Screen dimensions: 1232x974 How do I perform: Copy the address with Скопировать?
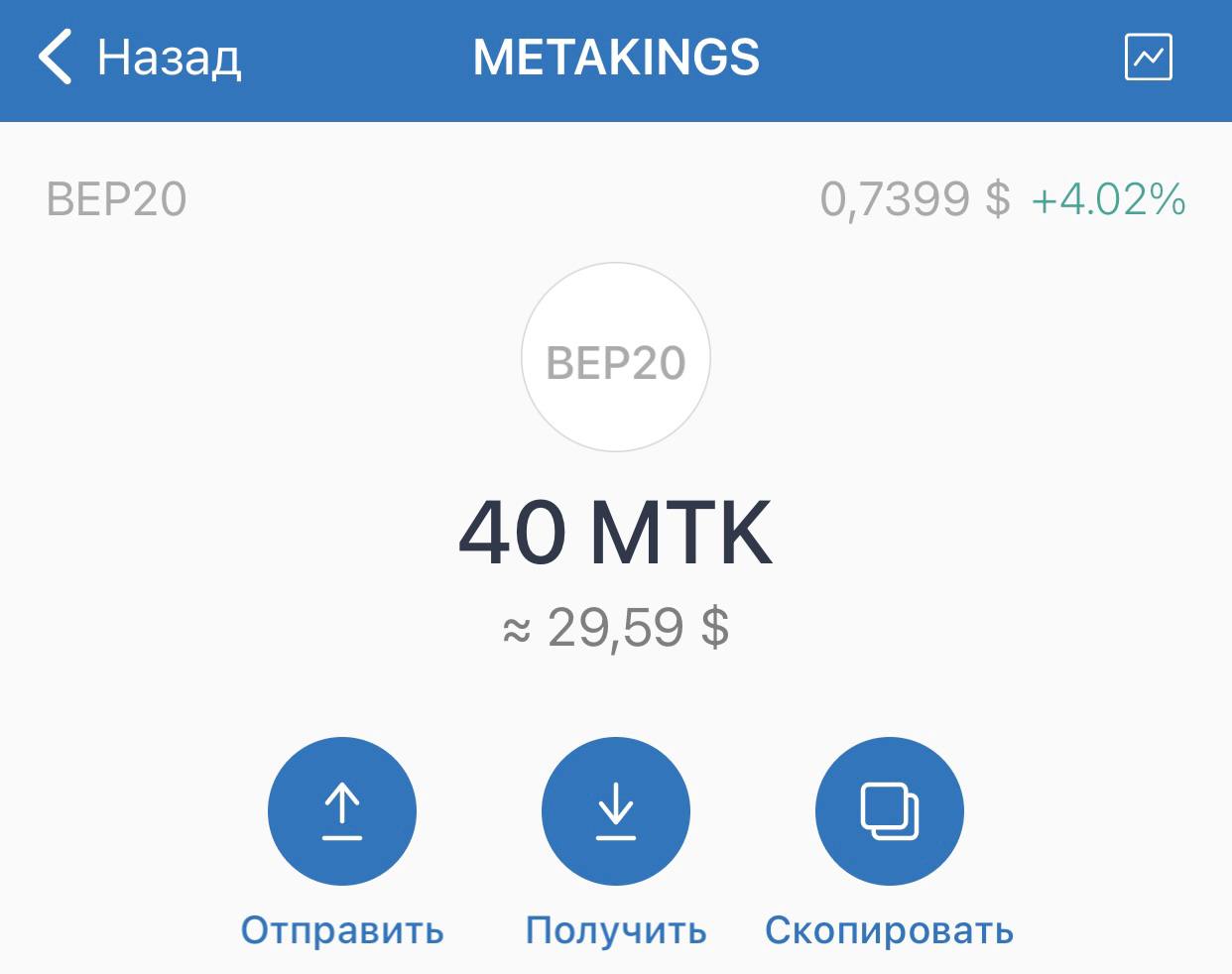pos(889,811)
